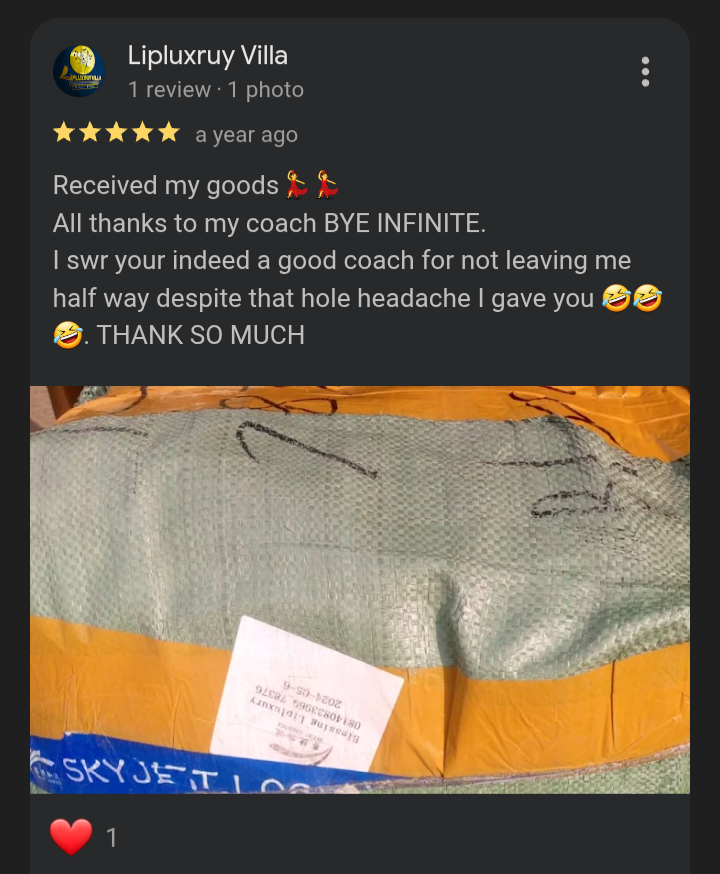View Lipluxruy Villa's reviewer profile name
Viewport: 720px width, 874px height.
tap(208, 55)
